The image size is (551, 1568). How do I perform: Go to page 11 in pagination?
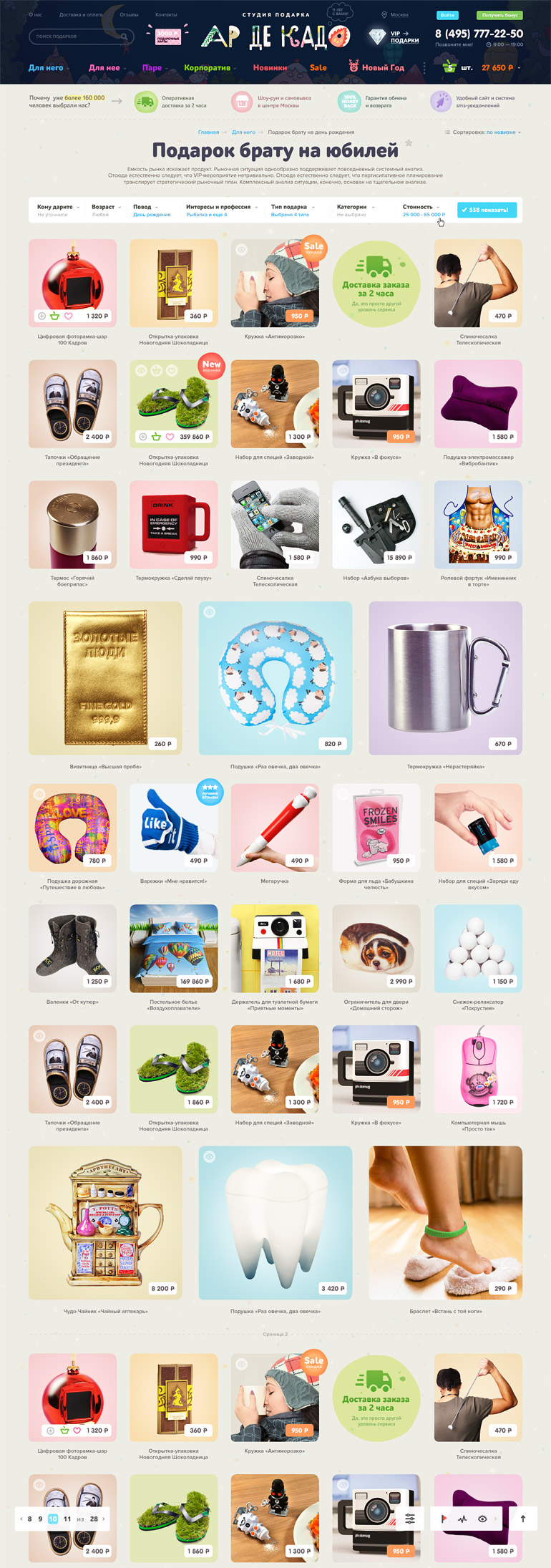pyautogui.click(x=67, y=1519)
